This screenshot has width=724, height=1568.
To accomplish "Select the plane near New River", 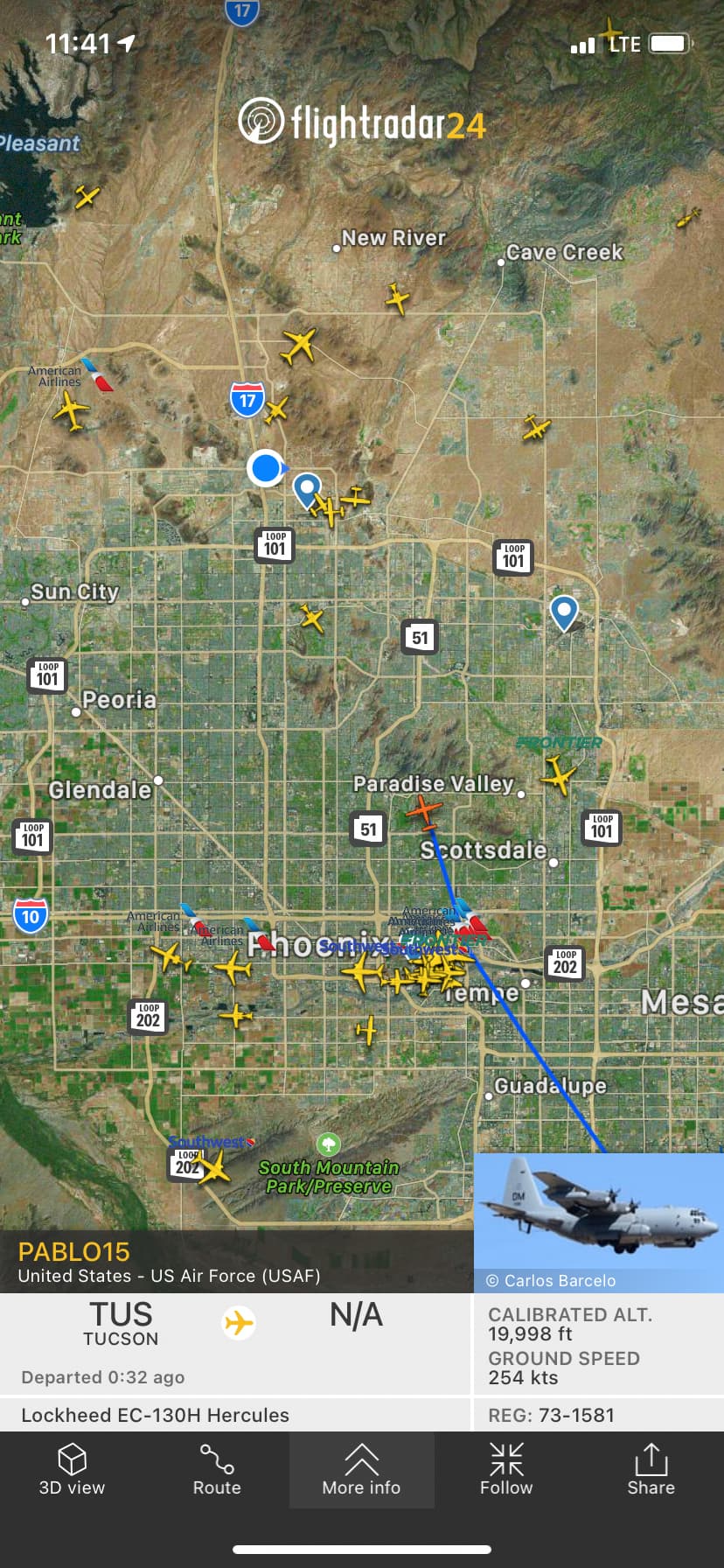I will pos(398,299).
